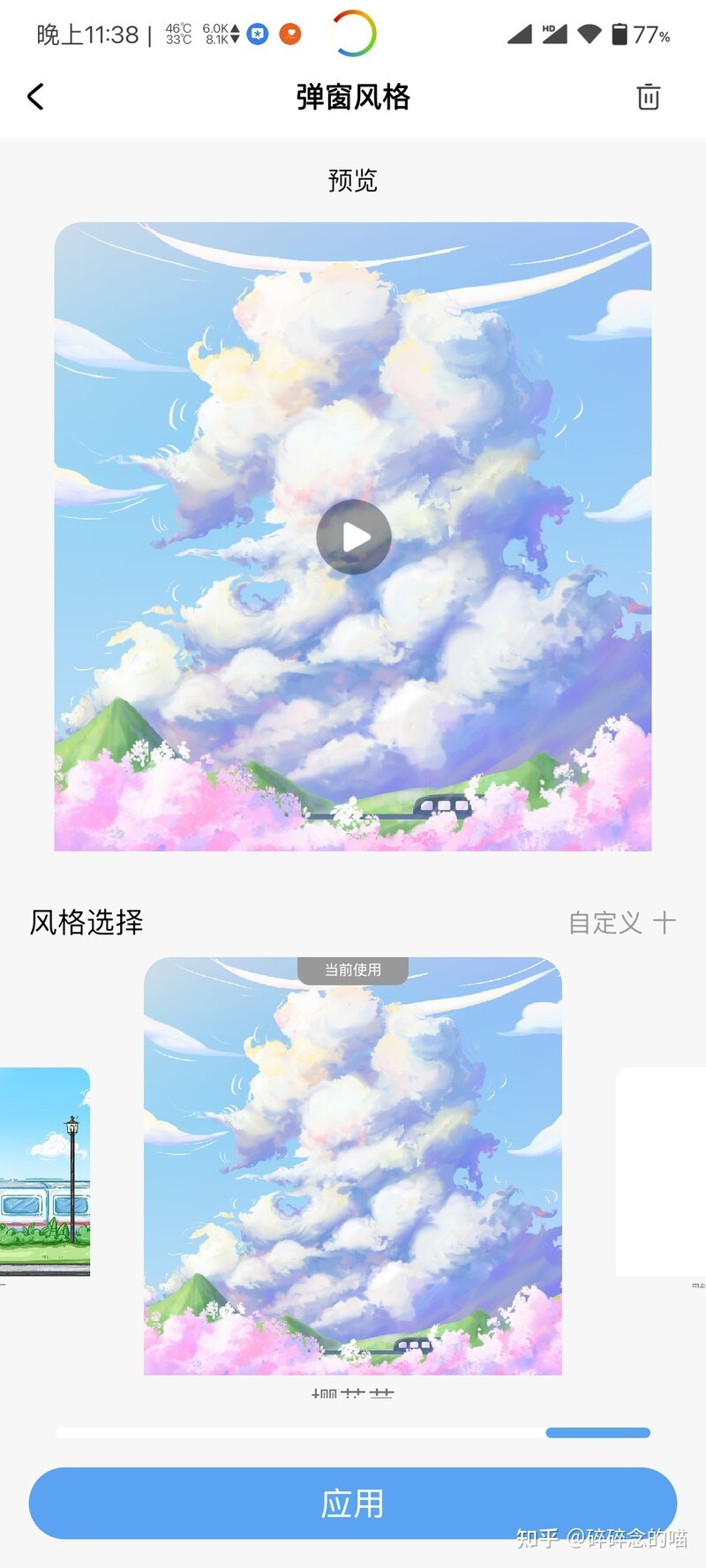This screenshot has width=706, height=1568.
Task: Apply the style with 应用 button
Action: 353,1504
